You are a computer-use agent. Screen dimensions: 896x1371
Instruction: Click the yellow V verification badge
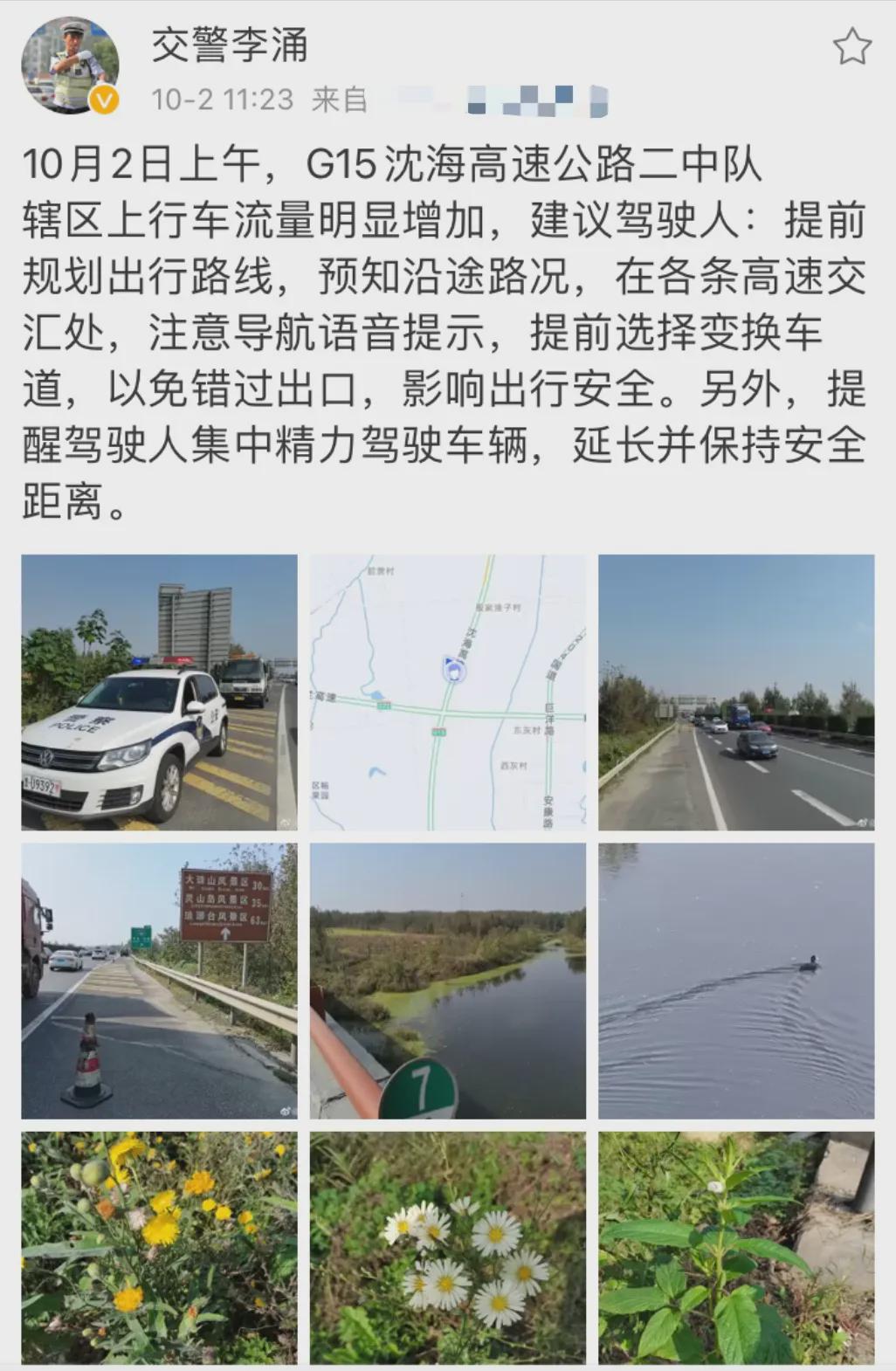[103, 100]
